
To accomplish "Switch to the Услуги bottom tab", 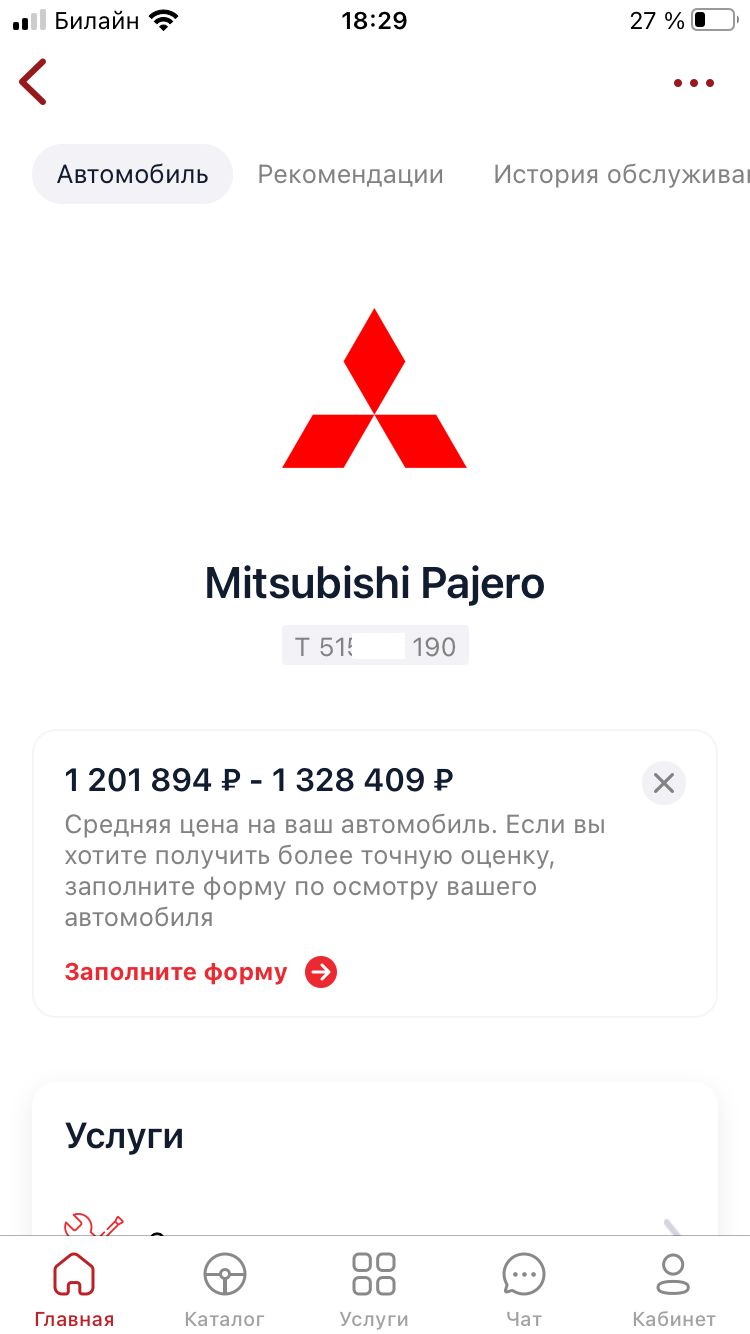I will point(374,1288).
